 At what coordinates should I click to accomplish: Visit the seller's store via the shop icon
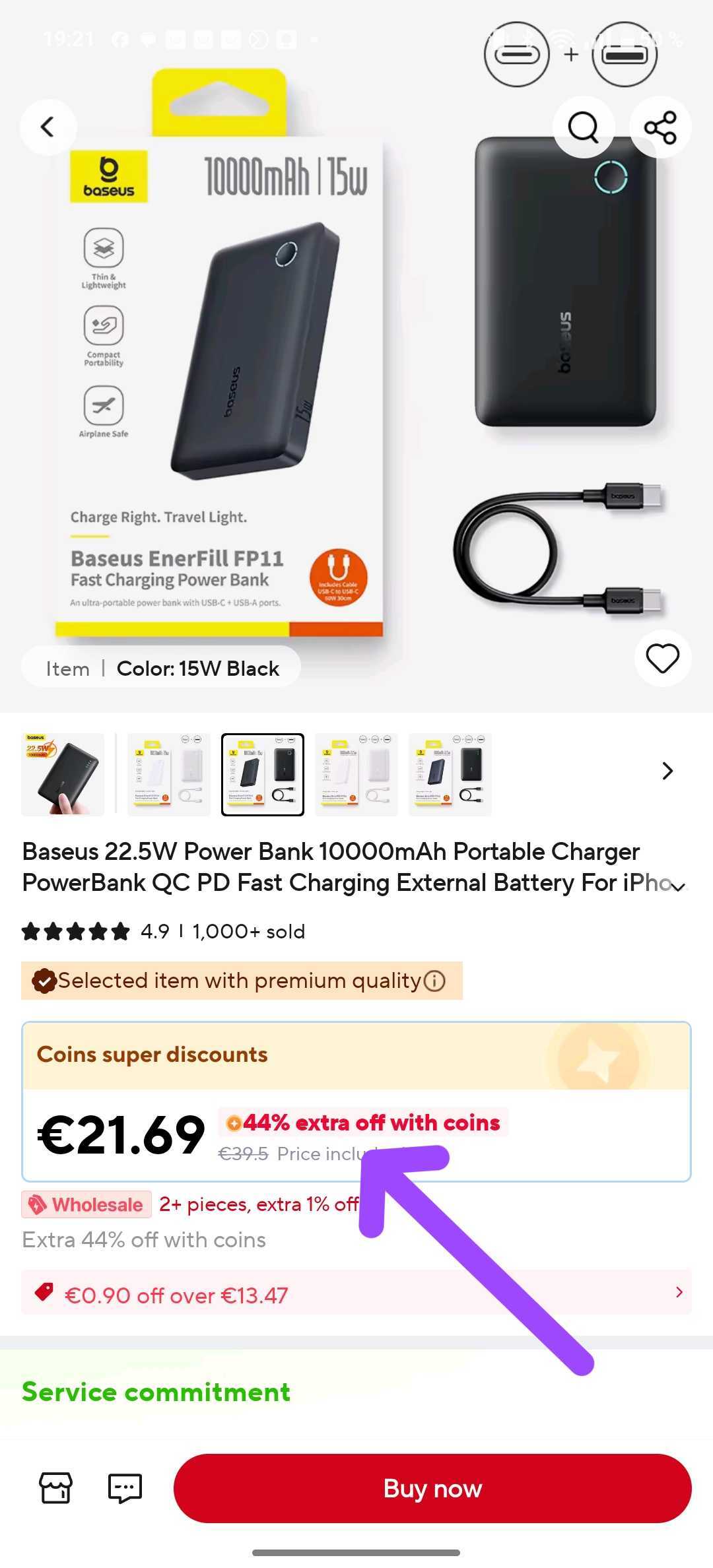(x=55, y=1487)
